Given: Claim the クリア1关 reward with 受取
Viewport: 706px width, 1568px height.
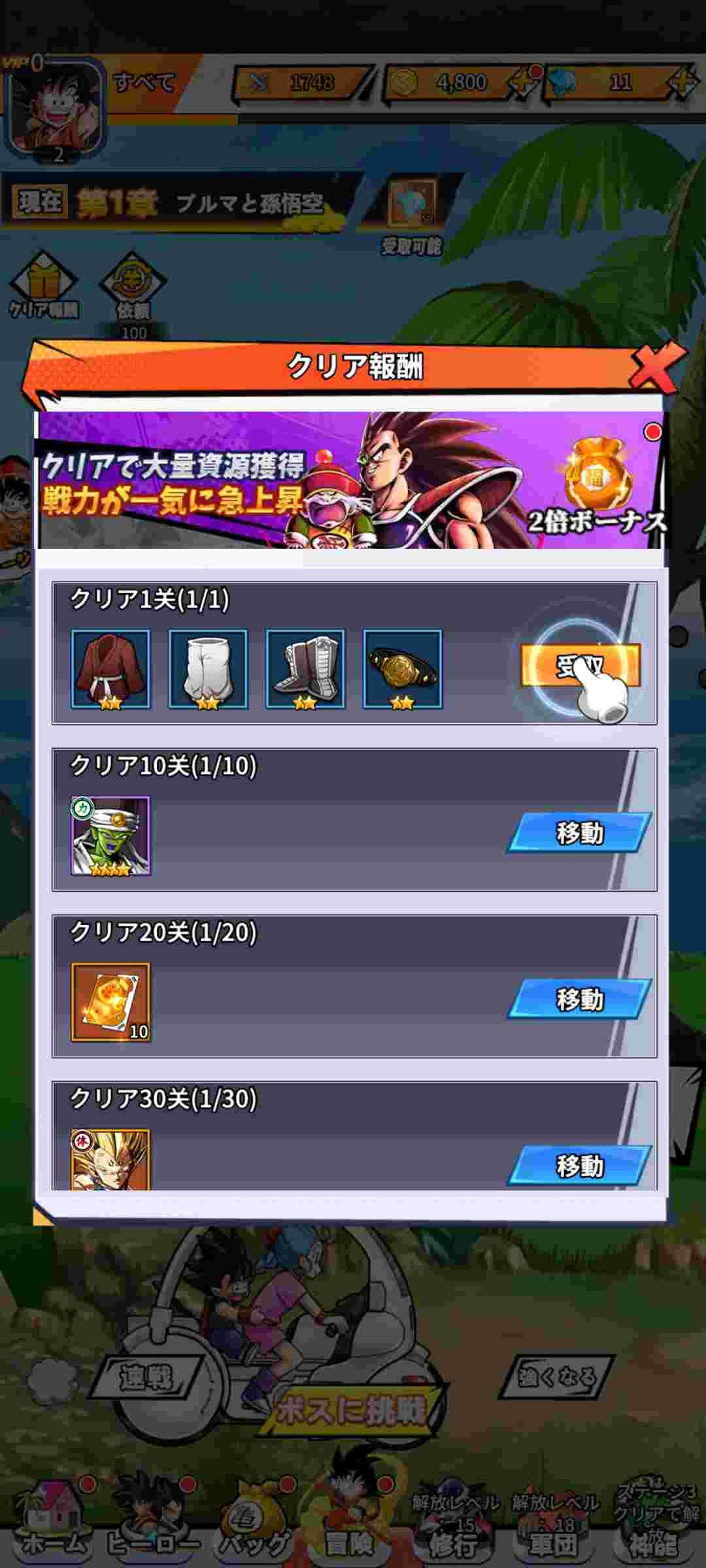Looking at the screenshot, I should [x=579, y=666].
